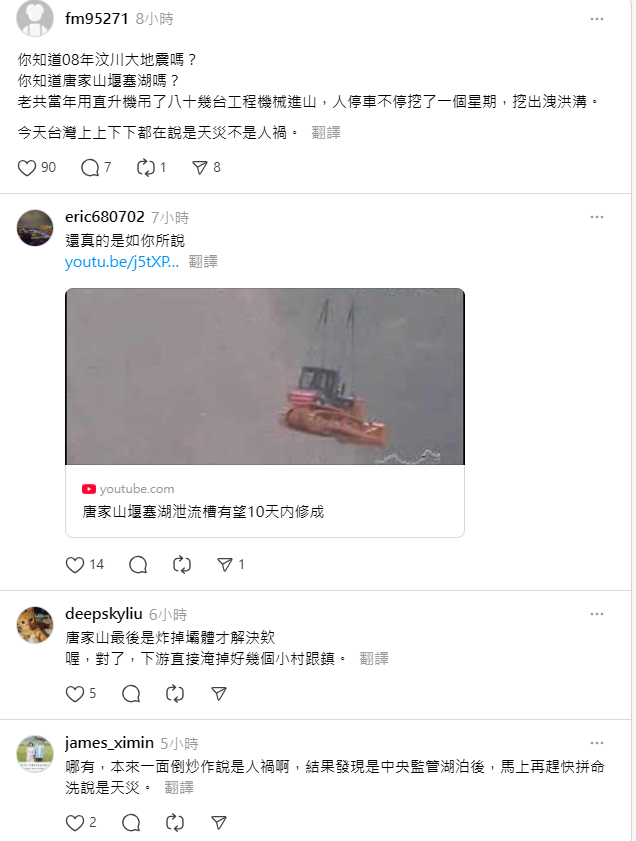Translate james_ximin's comment
The image size is (636, 841).
[x=178, y=788]
